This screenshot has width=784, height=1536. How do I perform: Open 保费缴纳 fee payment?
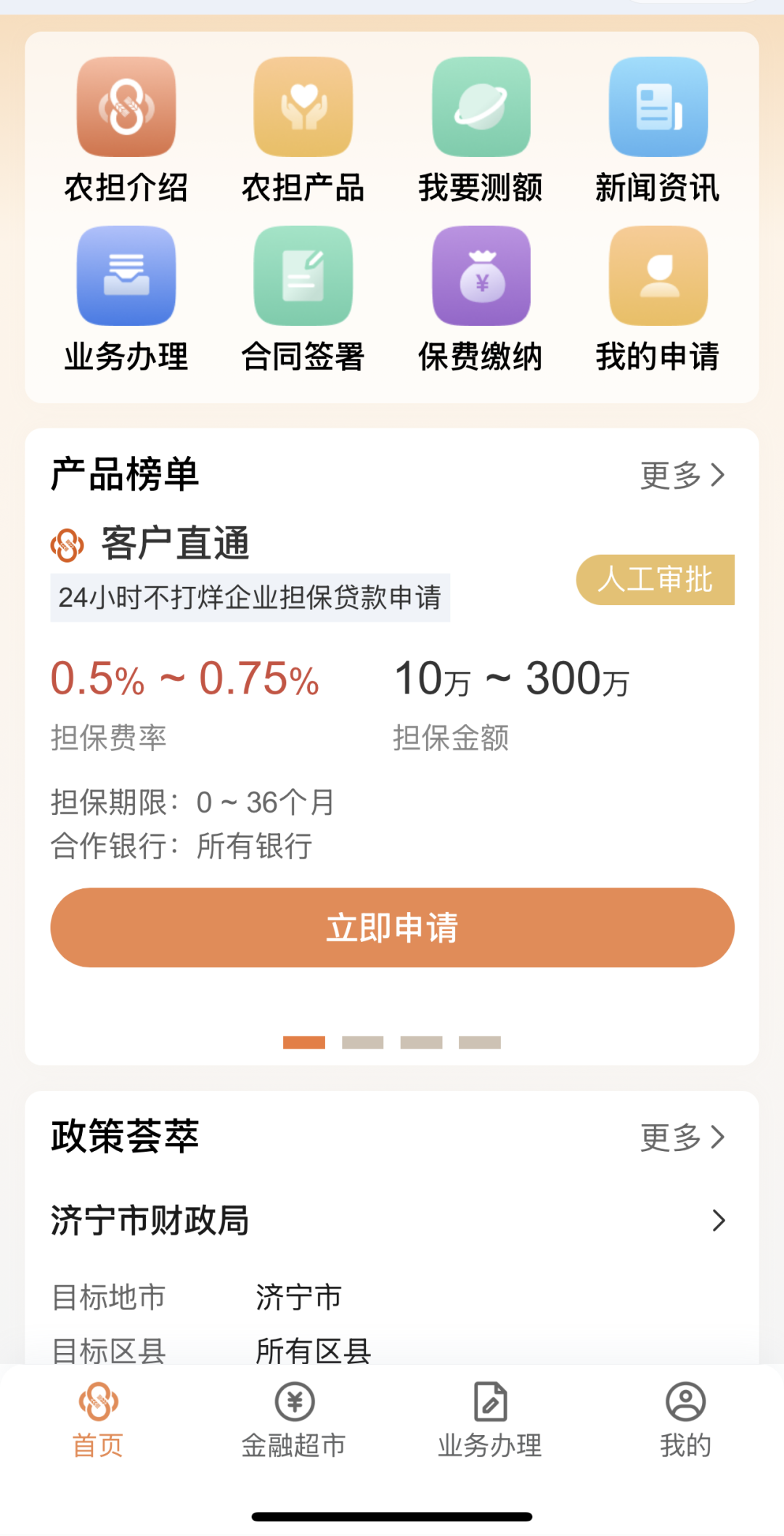[x=481, y=298]
